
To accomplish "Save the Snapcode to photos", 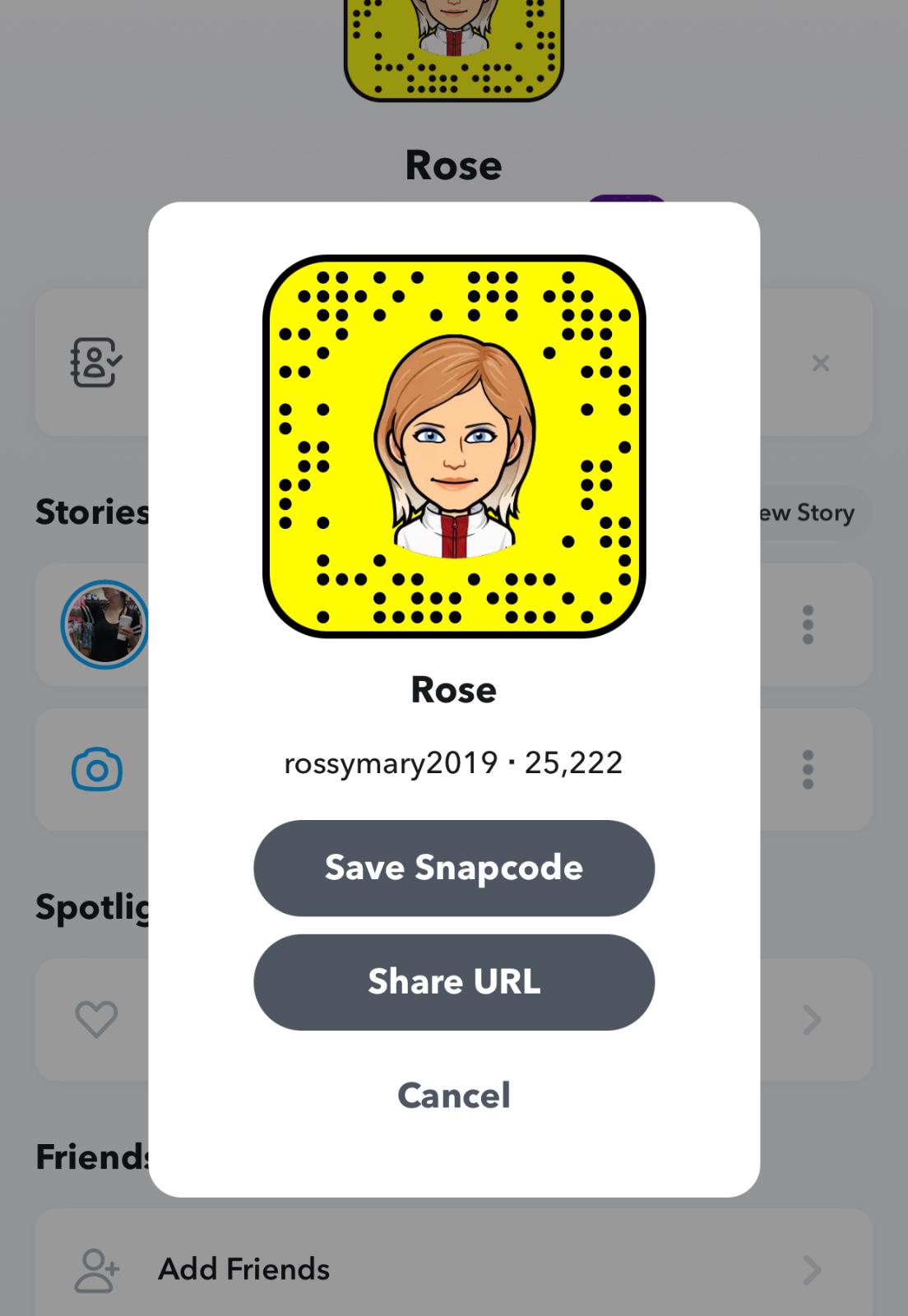I will (x=453, y=868).
